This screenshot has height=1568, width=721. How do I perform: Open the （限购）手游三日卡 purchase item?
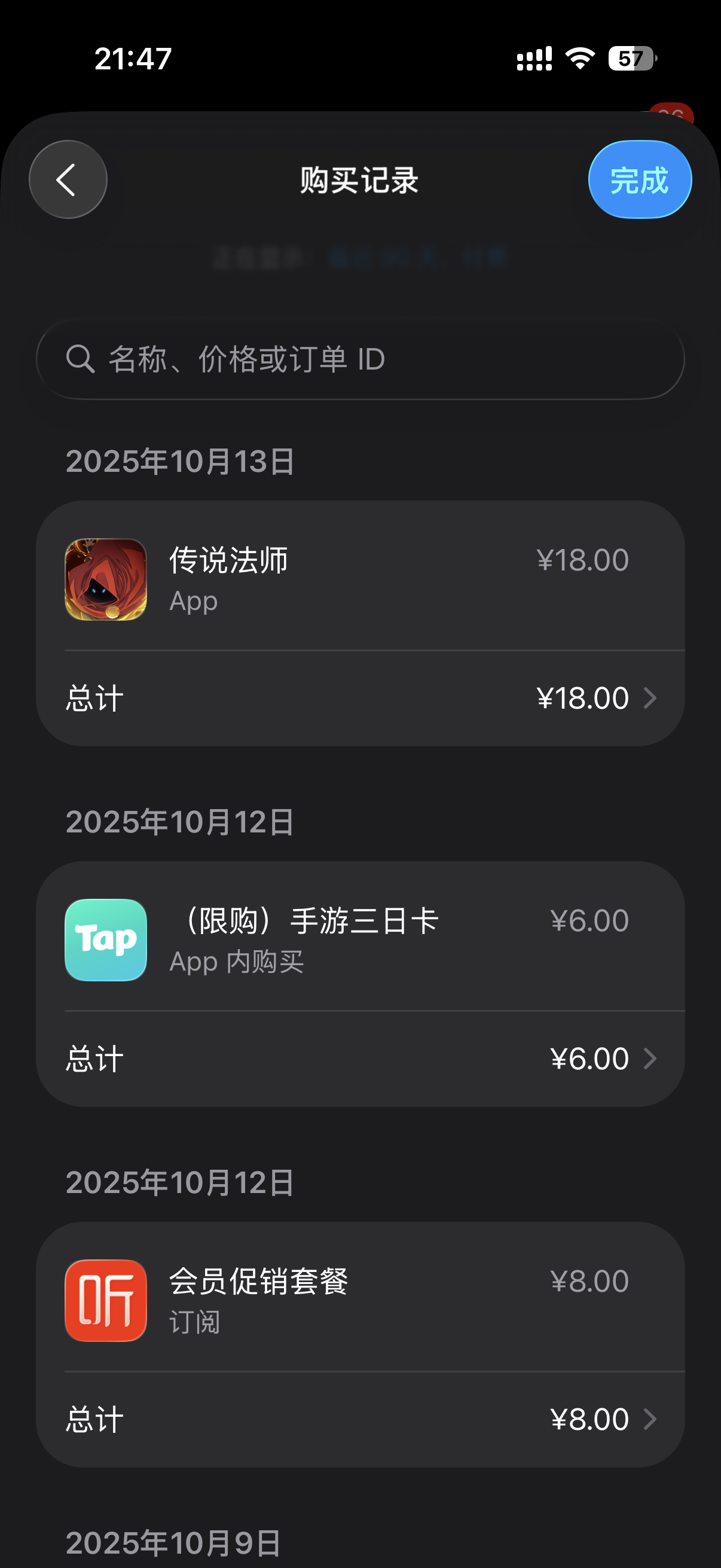[360, 939]
